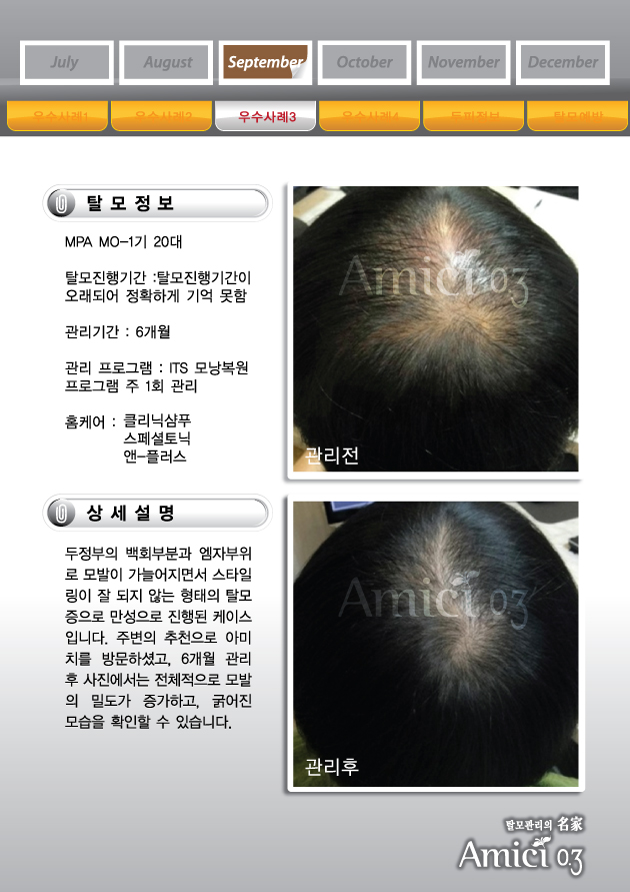This screenshot has width=630, height=892.
Task: Switch to the 우수사례2 sub-tab
Action: coord(161,117)
